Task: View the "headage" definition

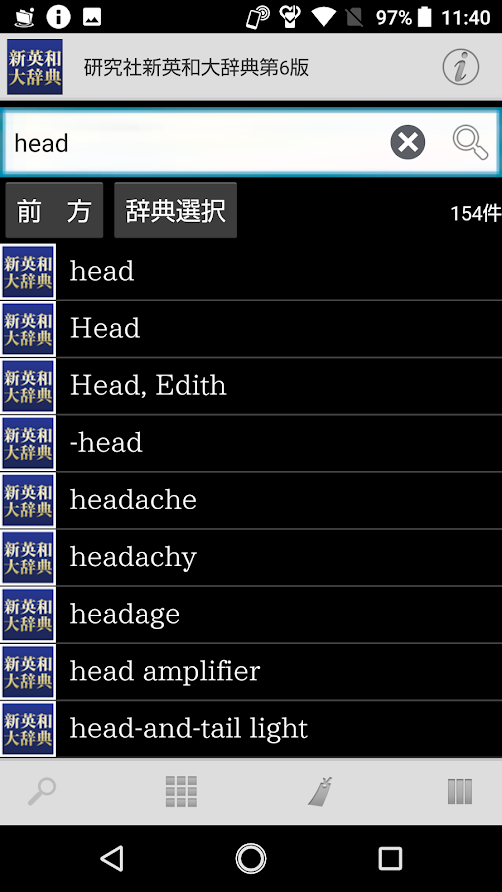Action: click(x=251, y=615)
